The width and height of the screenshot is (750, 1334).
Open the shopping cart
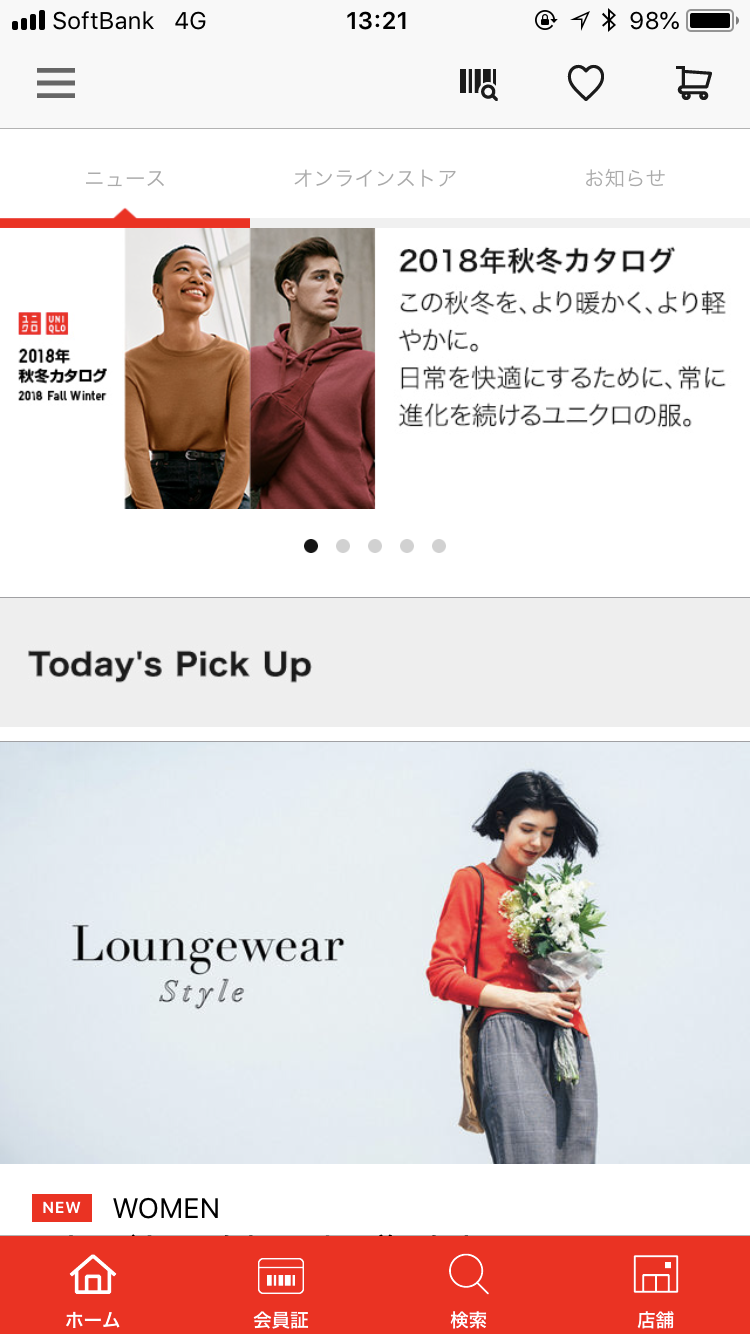693,83
